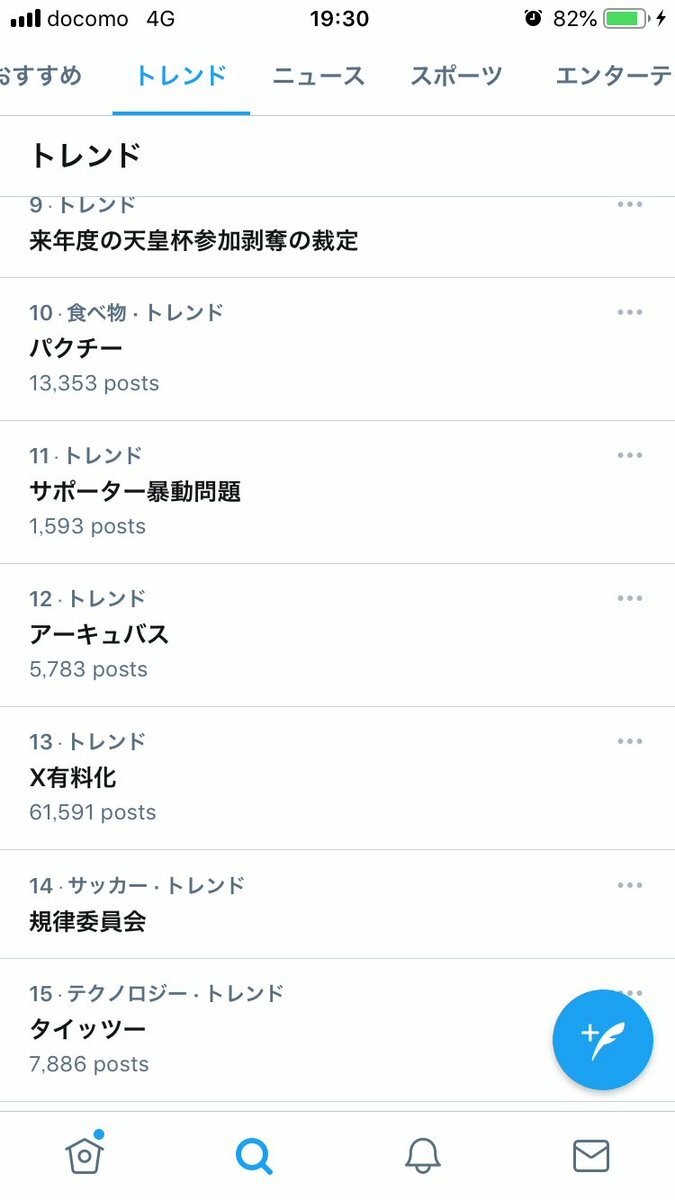The height and width of the screenshot is (1200, 675).
Task: Open the 来年度の天皇杯参加剥奪の裁定 trend
Action: pos(337,236)
